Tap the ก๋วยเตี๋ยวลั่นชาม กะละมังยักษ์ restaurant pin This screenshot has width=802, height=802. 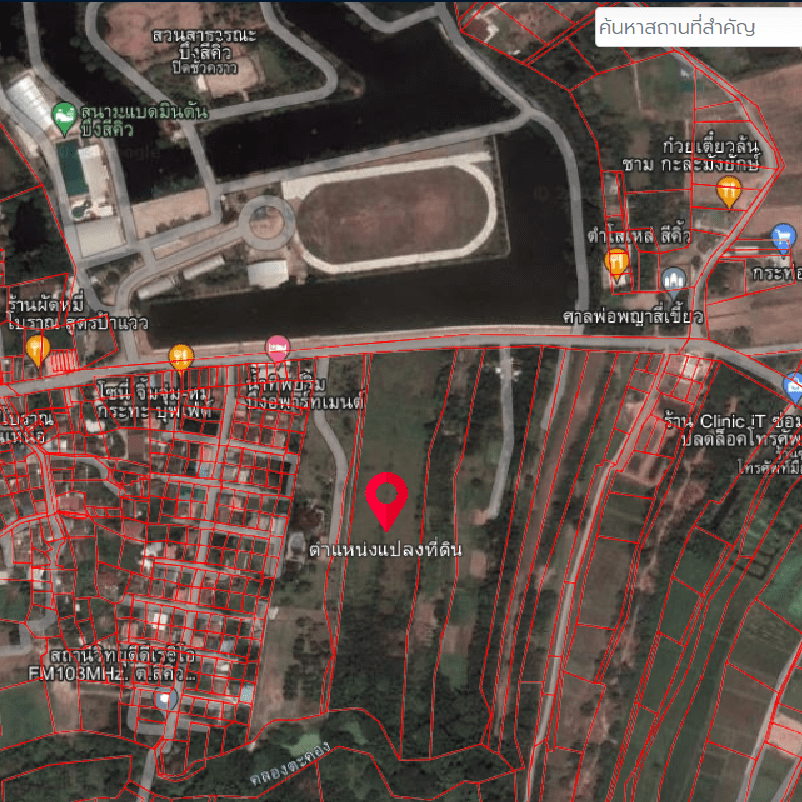pos(730,190)
